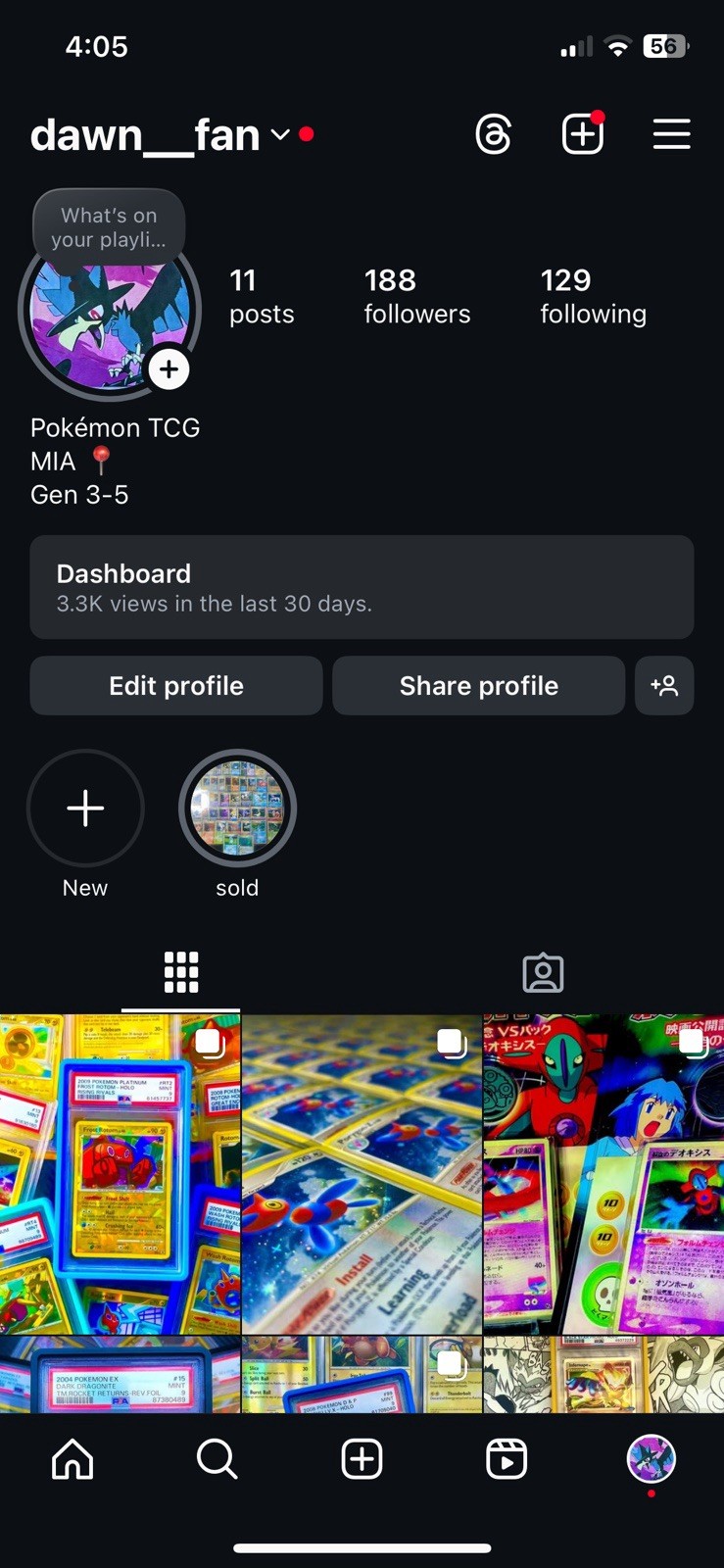724x1568 pixels.
Task: Tap the create new post plus icon
Action: [582, 134]
